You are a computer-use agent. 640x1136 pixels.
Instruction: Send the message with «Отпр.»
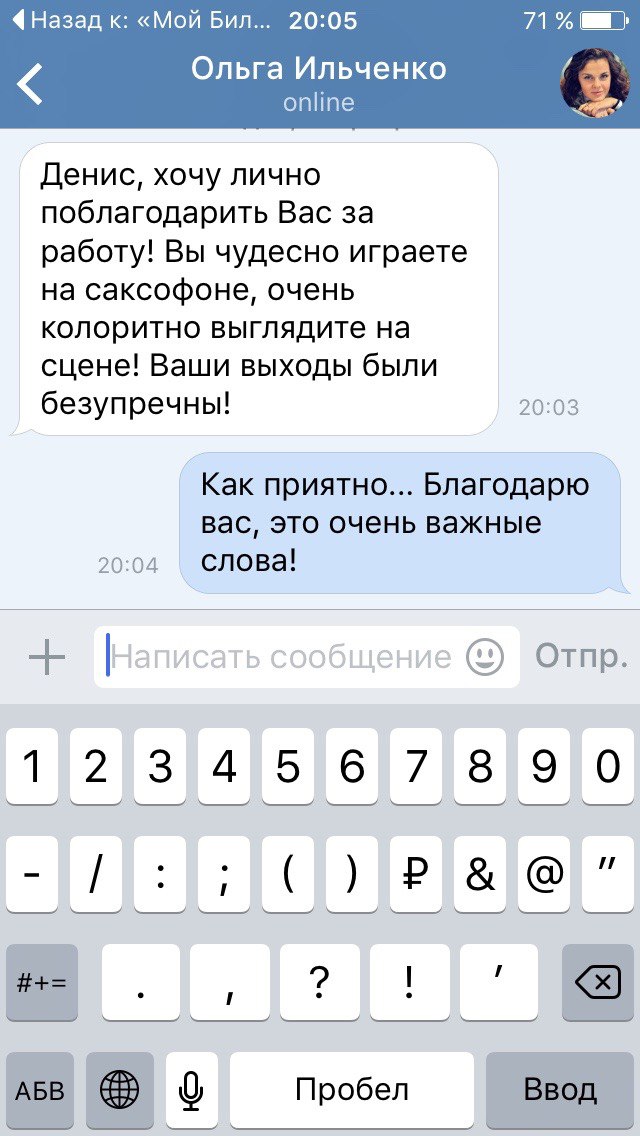pyautogui.click(x=581, y=657)
